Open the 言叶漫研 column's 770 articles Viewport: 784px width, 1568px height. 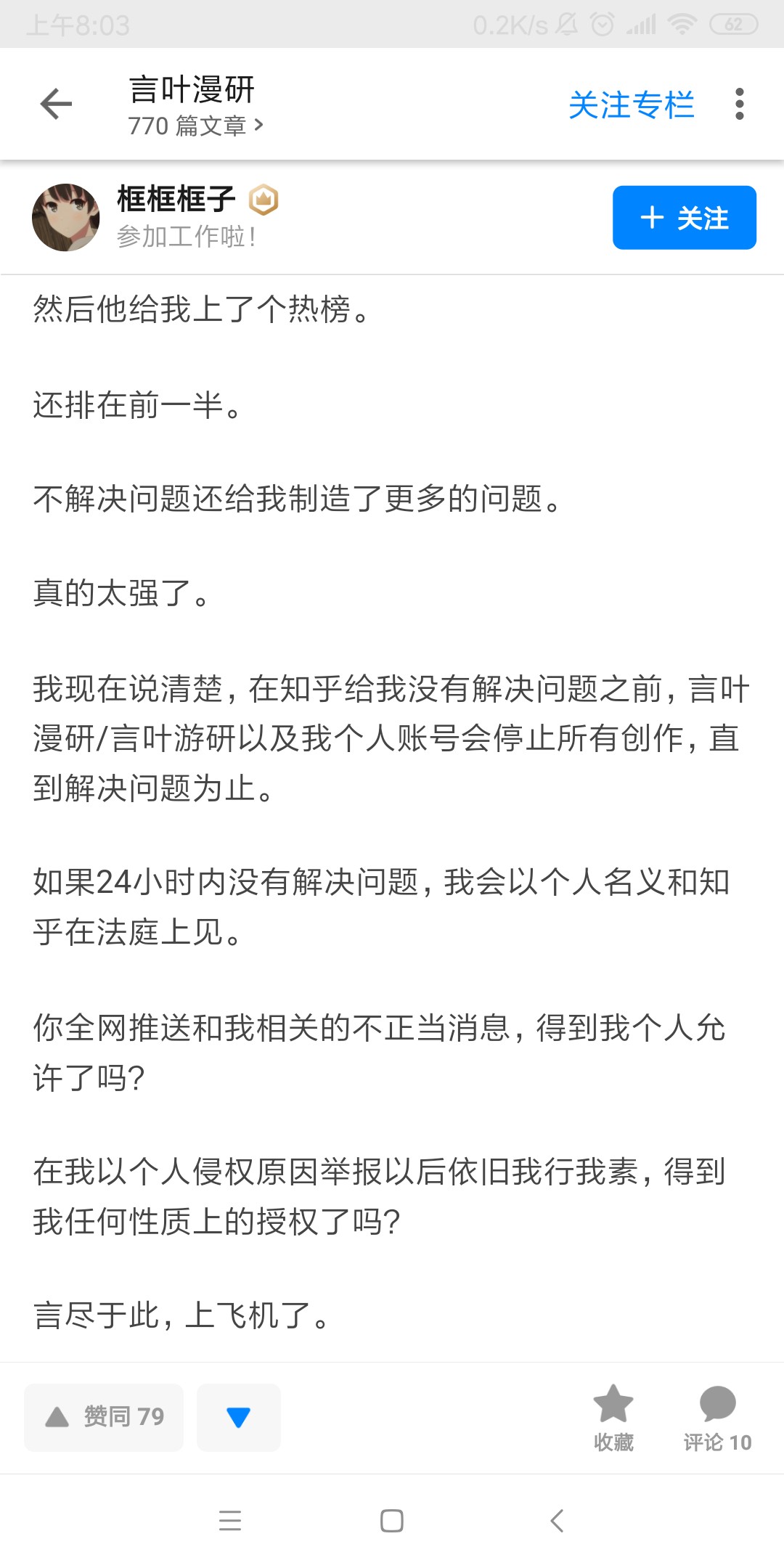pyautogui.click(x=195, y=126)
